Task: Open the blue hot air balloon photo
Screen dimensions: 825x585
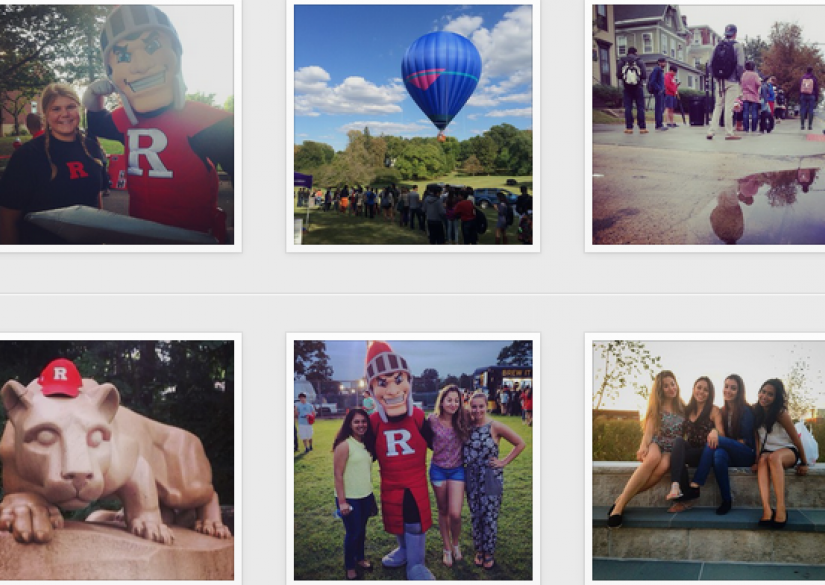Action: (412, 125)
